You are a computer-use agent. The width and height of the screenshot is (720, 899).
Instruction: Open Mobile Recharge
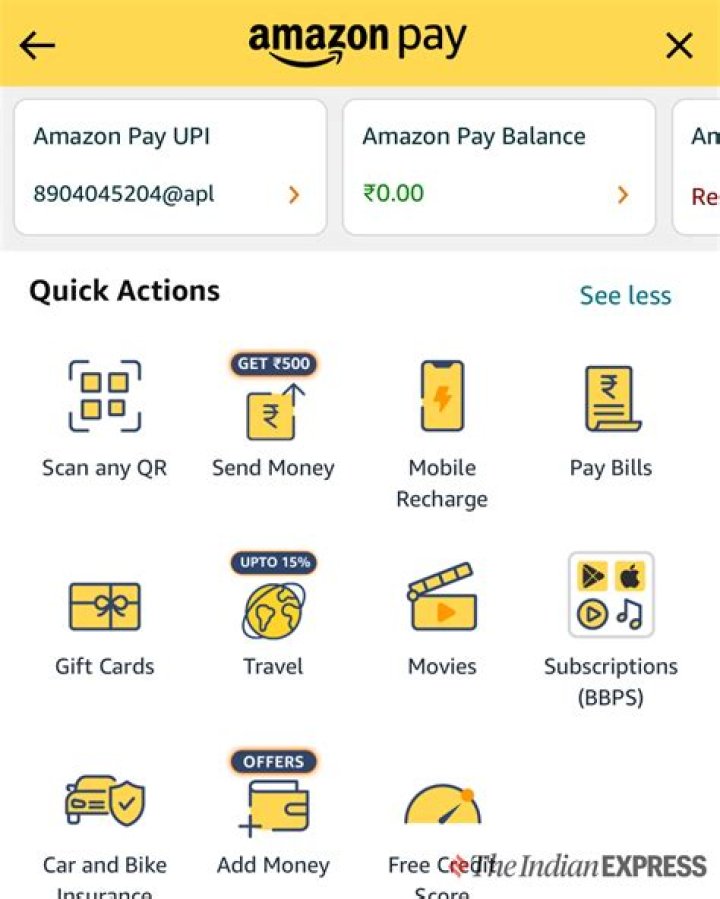(x=442, y=430)
